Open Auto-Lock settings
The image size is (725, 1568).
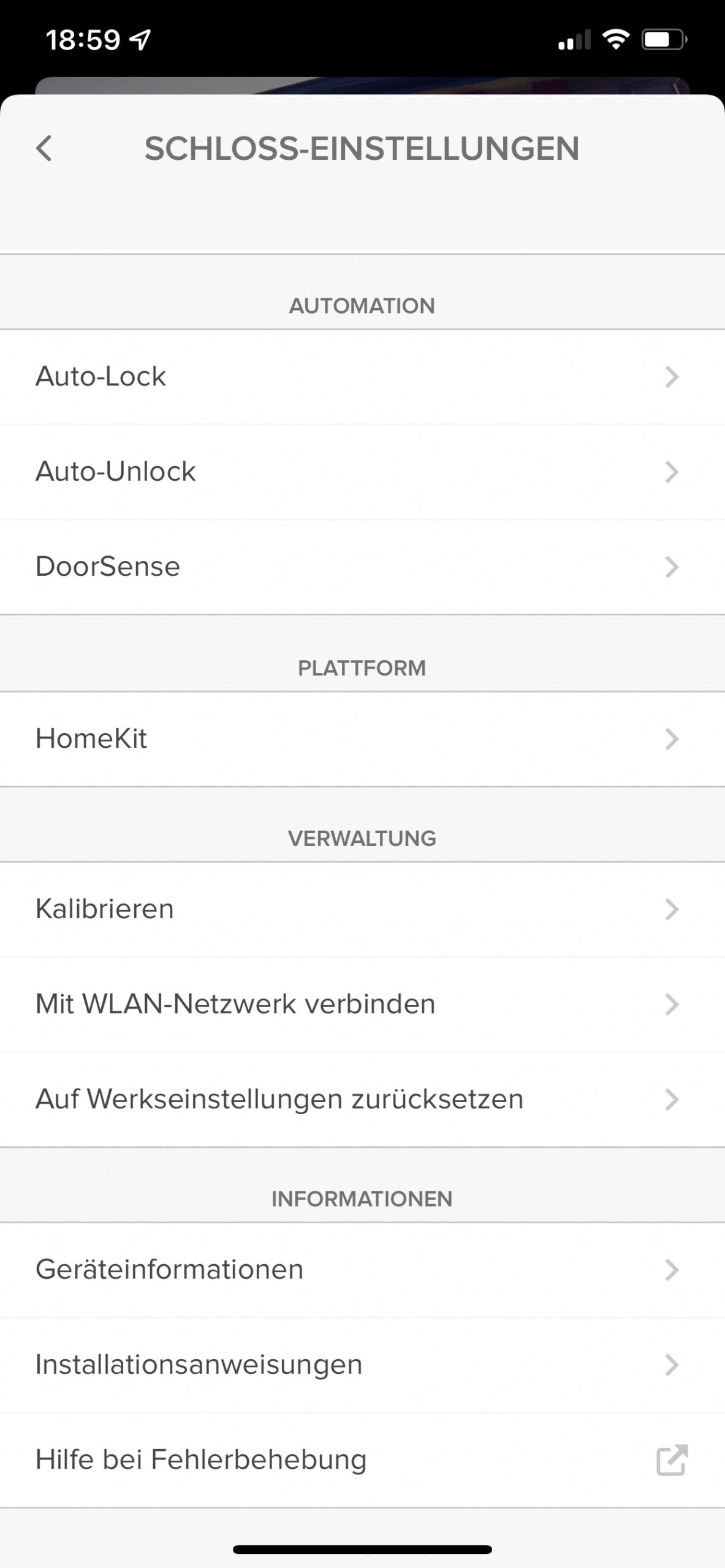coord(362,377)
